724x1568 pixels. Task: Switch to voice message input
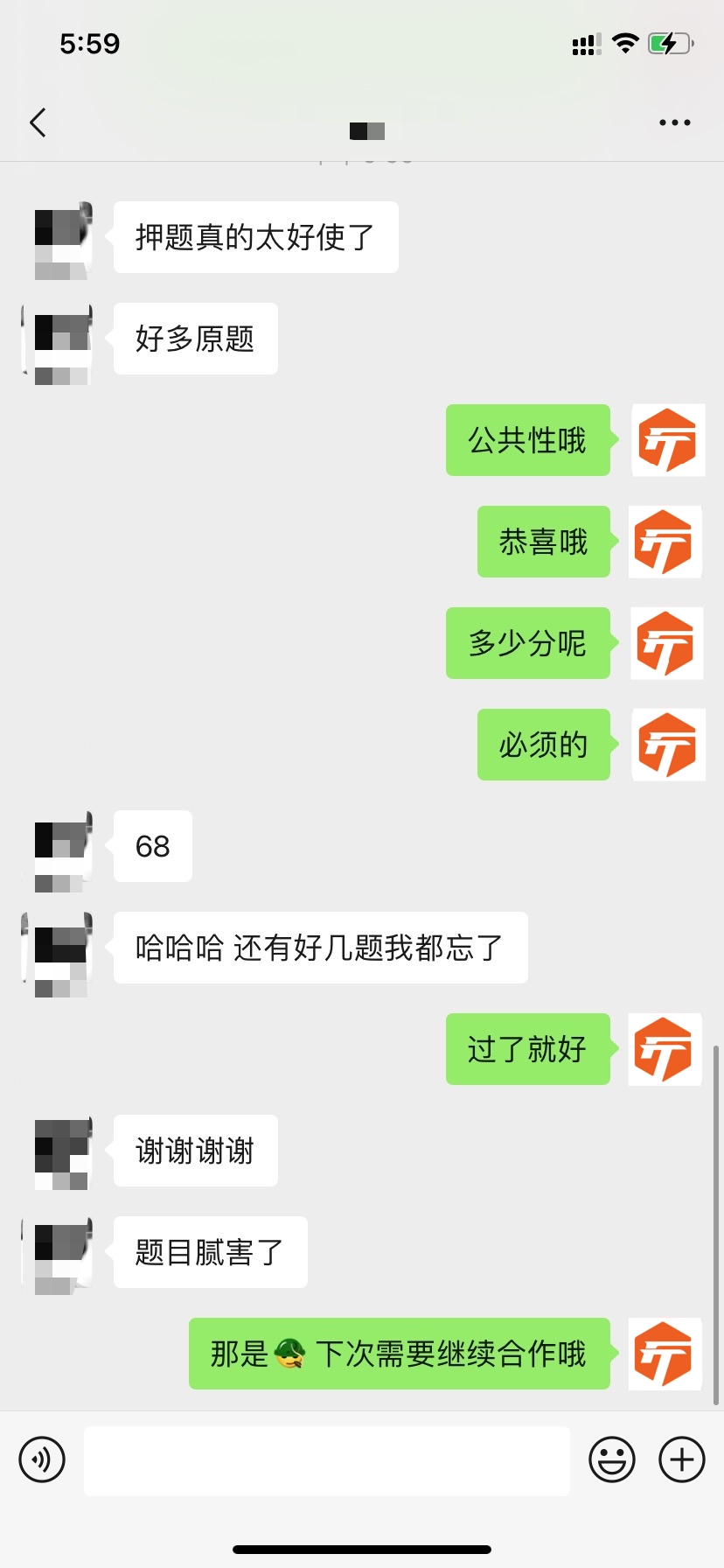click(x=42, y=1459)
